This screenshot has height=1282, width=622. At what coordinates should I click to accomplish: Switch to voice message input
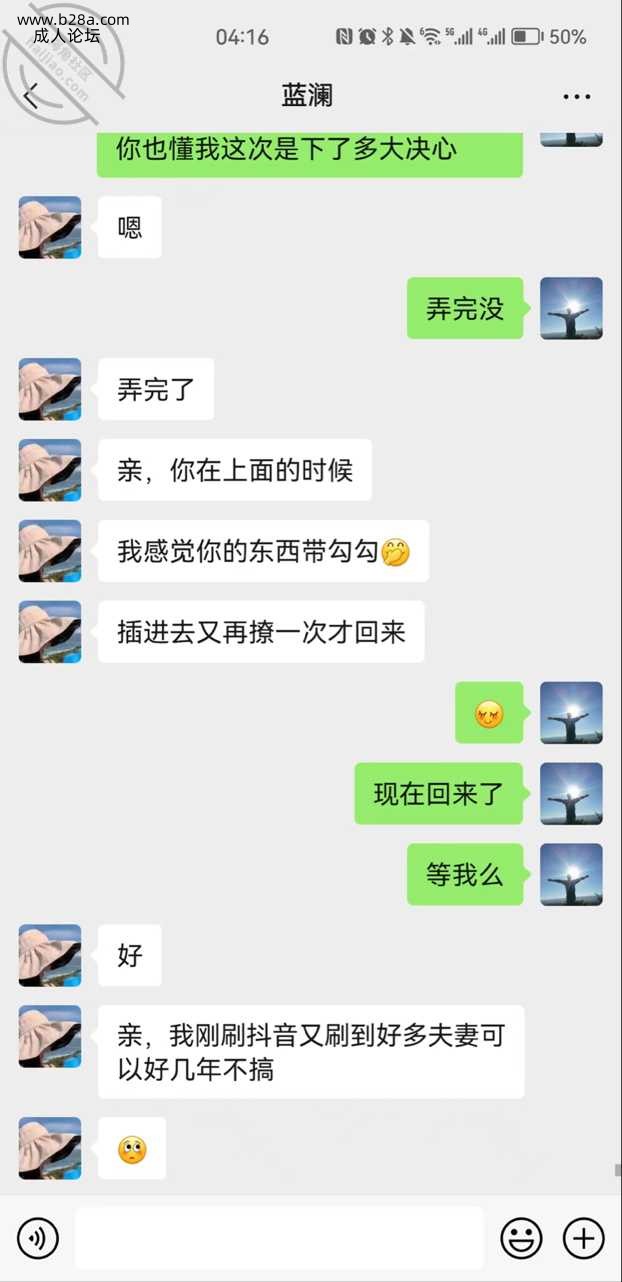[x=38, y=1239]
